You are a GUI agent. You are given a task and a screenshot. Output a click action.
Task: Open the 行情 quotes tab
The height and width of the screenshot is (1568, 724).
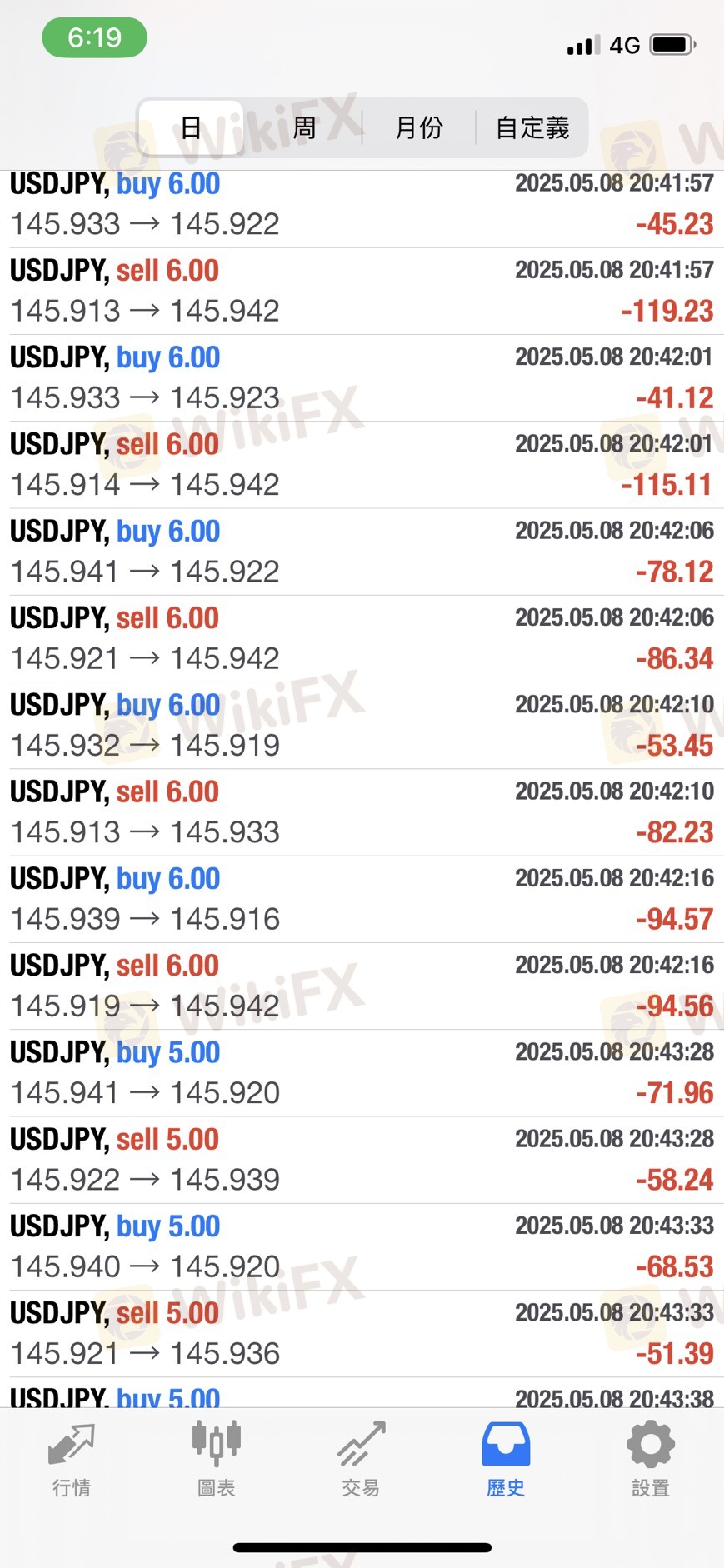point(72,1460)
